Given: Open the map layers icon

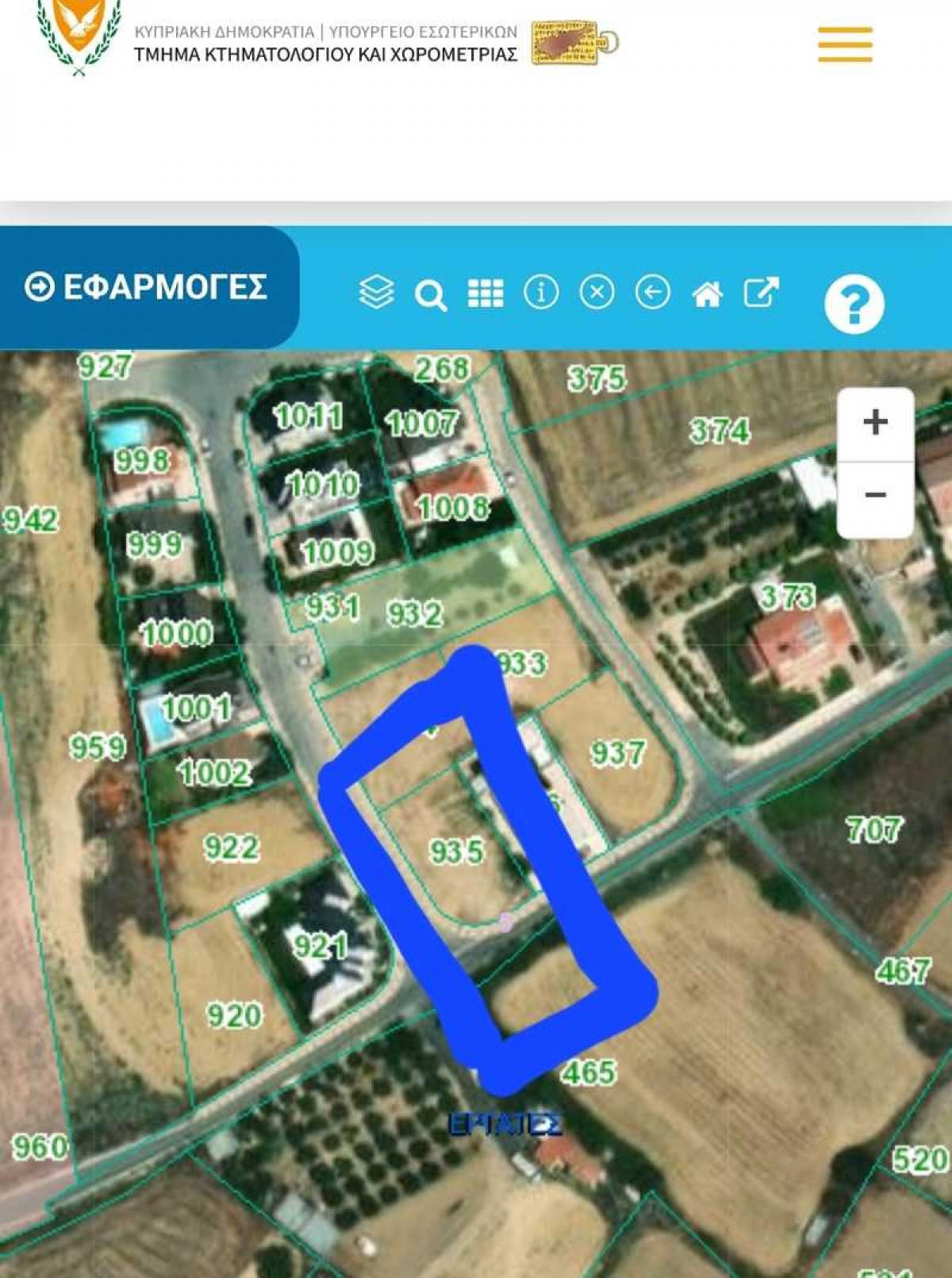Looking at the screenshot, I should 376,292.
